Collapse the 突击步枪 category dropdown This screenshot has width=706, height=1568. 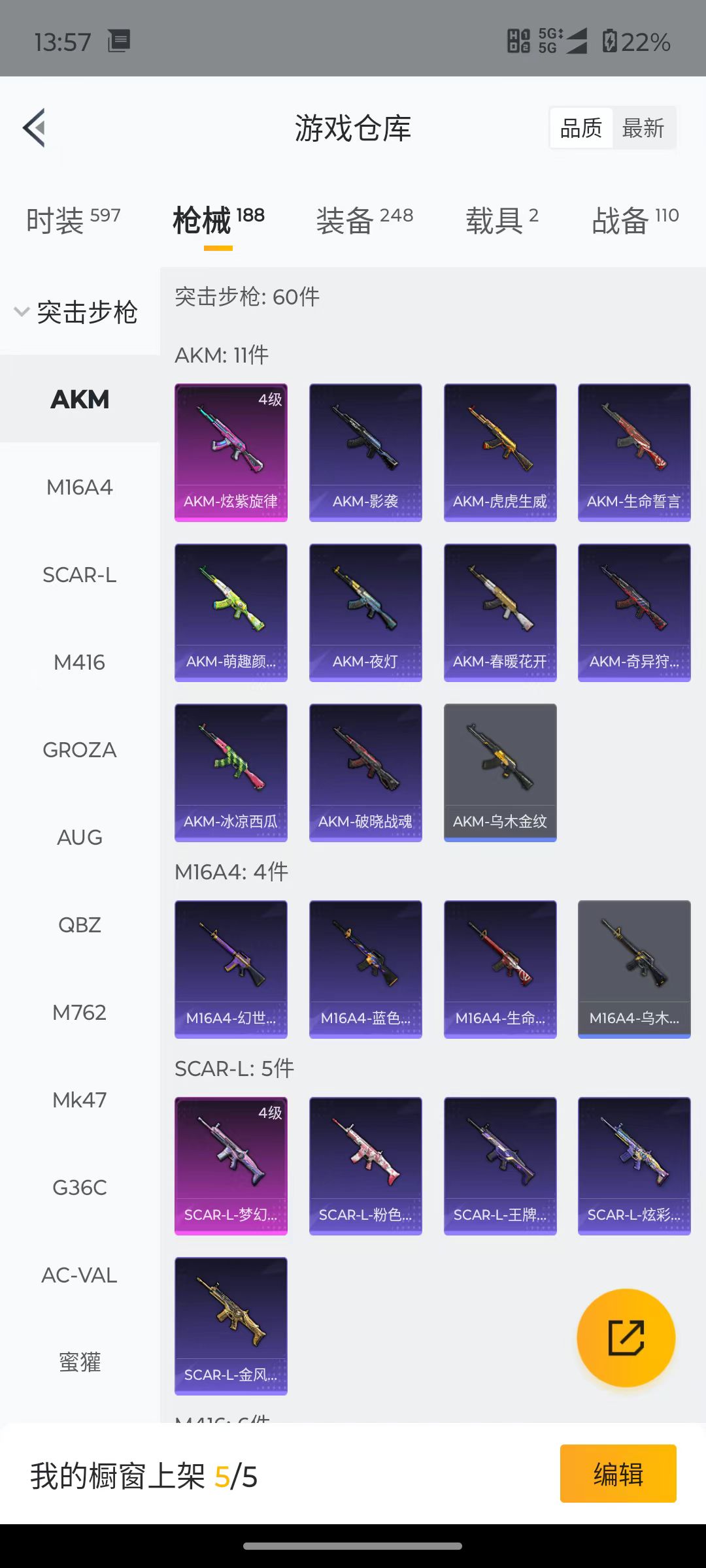point(77,312)
